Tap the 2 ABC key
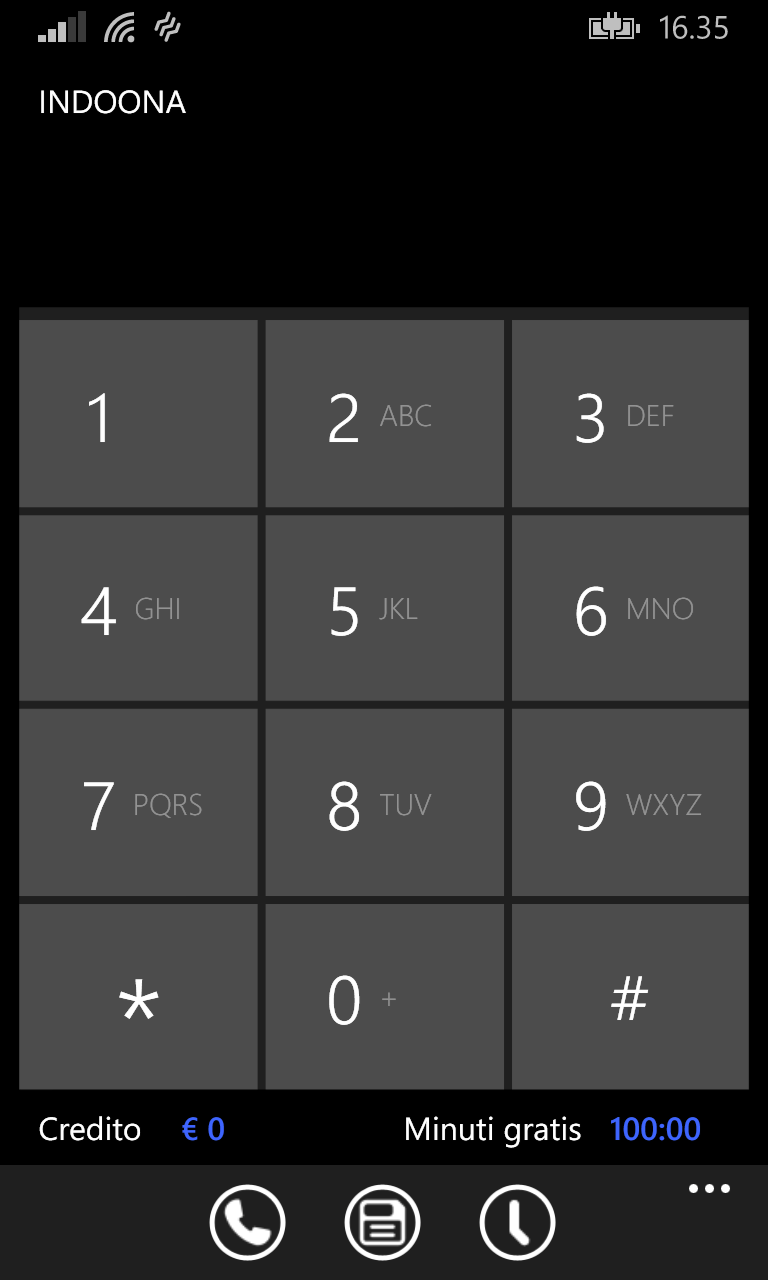The width and height of the screenshot is (768, 1280). [x=384, y=414]
